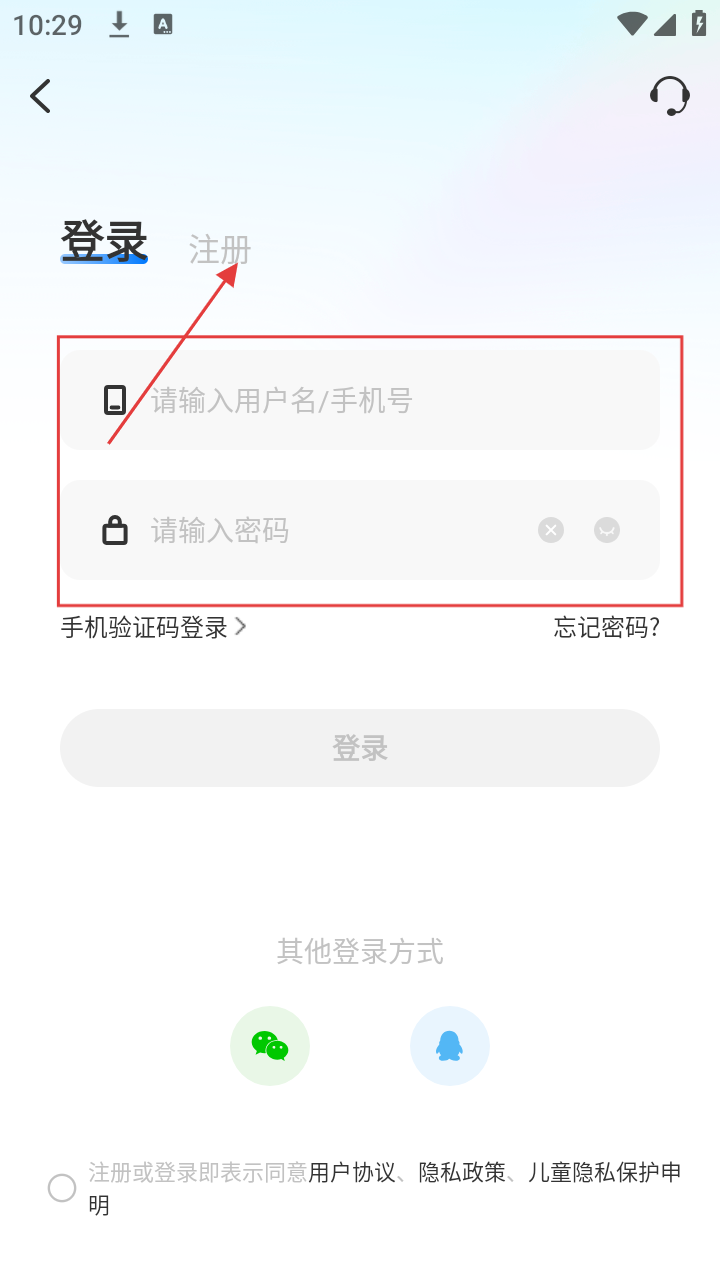This screenshot has width=720, height=1280.
Task: Toggle password visibility eye icon
Action: 607,530
